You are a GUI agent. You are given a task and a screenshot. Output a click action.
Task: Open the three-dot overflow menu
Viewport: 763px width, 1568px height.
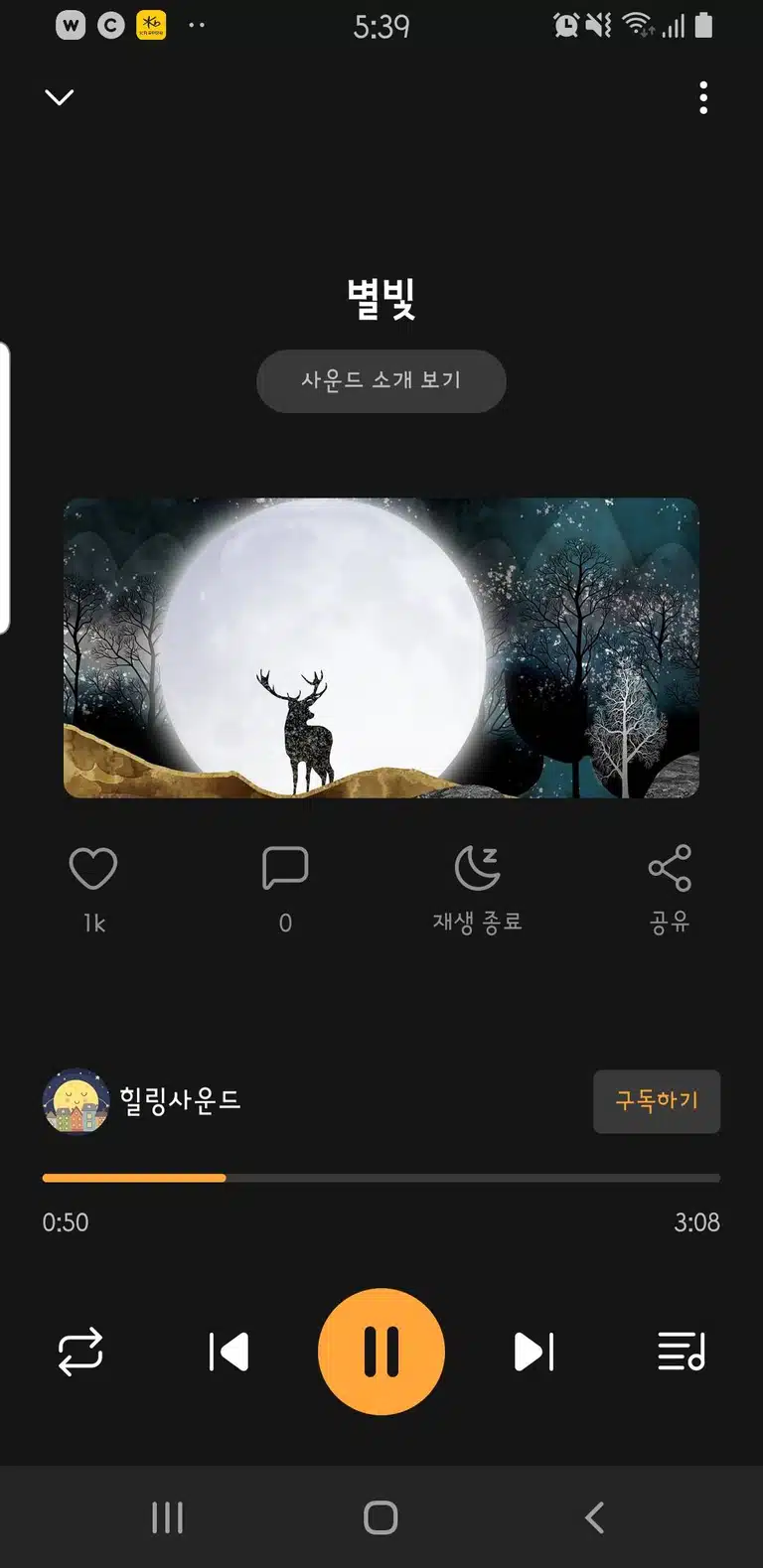[703, 97]
